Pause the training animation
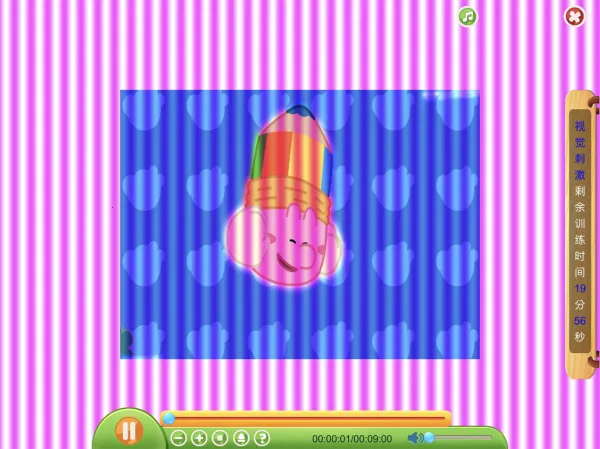The height and width of the screenshot is (449, 600). pyautogui.click(x=128, y=430)
